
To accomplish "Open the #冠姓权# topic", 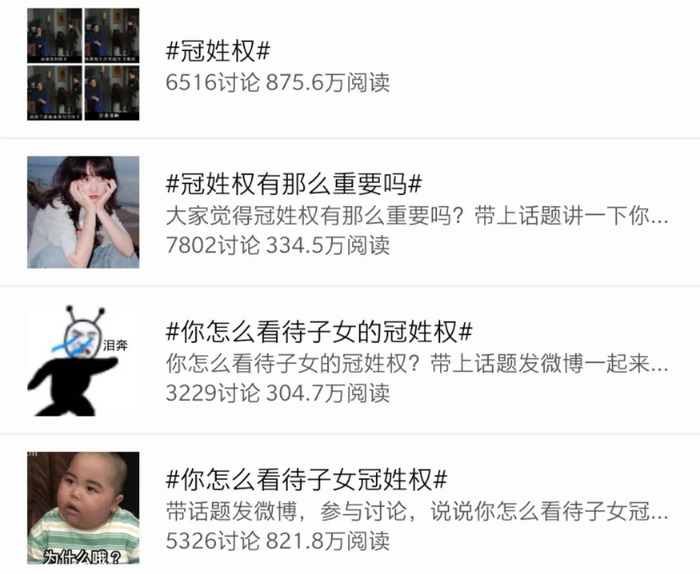I will (x=219, y=52).
